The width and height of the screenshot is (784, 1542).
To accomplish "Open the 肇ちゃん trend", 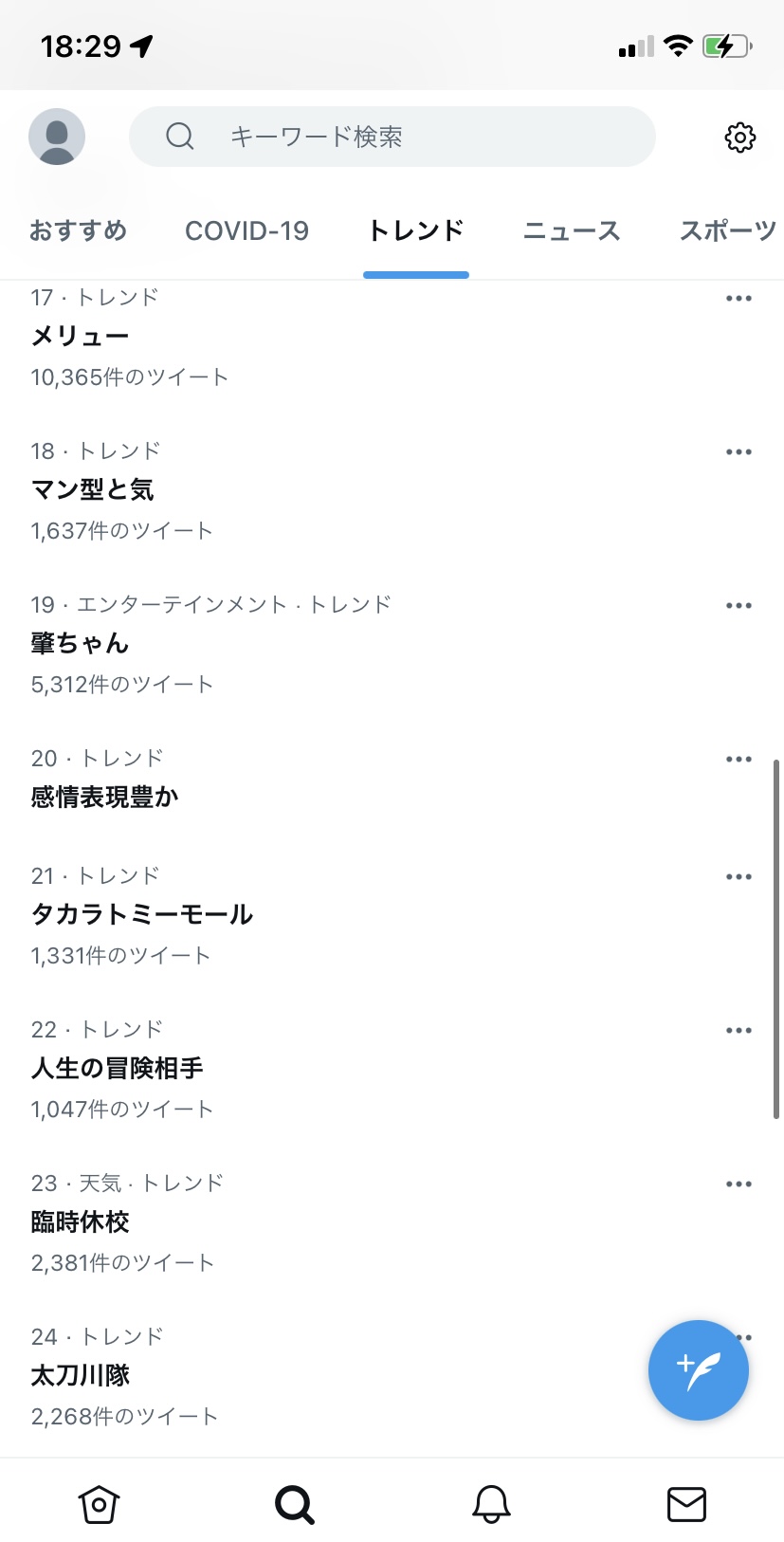I will tap(80, 644).
